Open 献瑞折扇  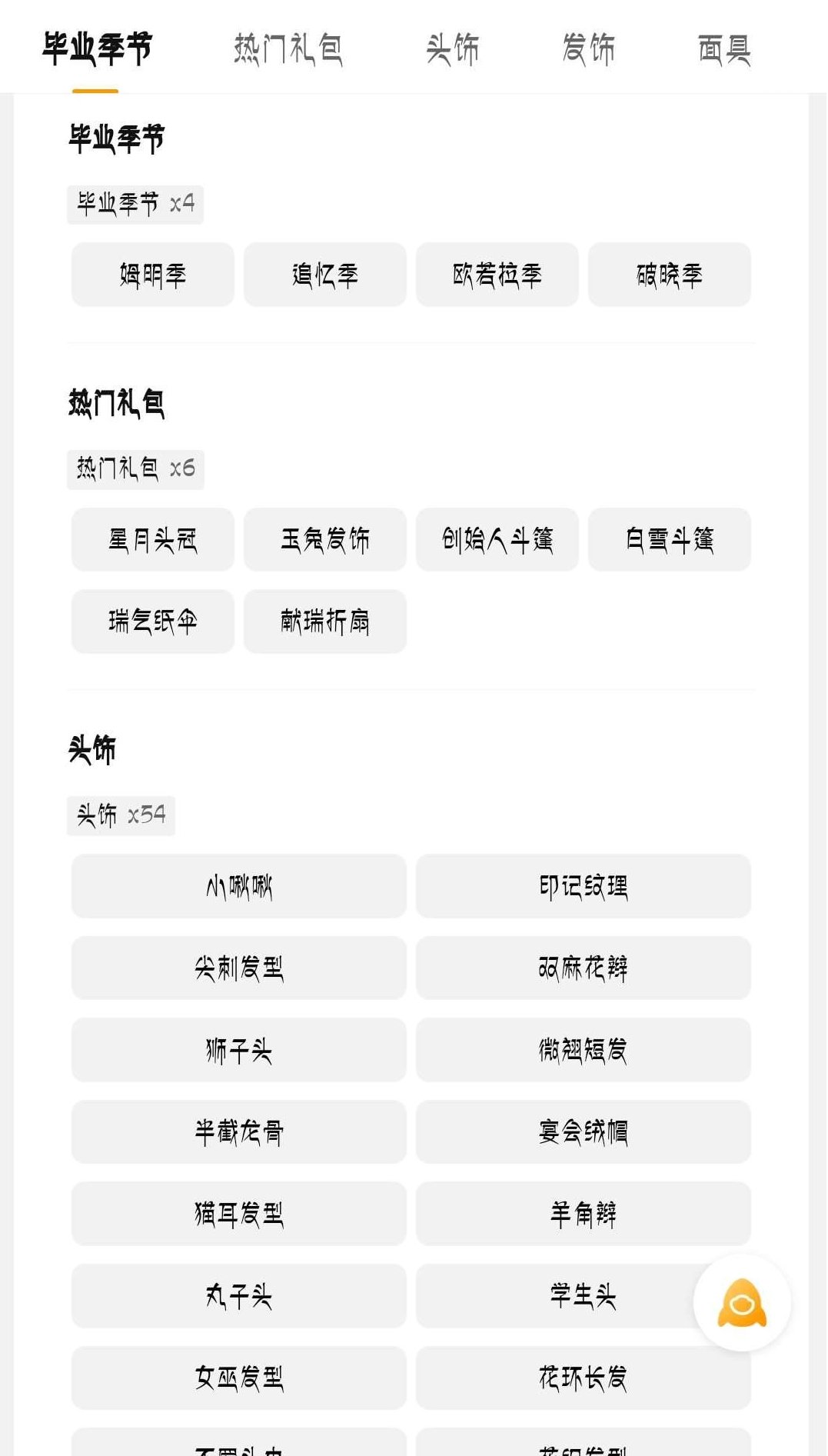coord(324,621)
